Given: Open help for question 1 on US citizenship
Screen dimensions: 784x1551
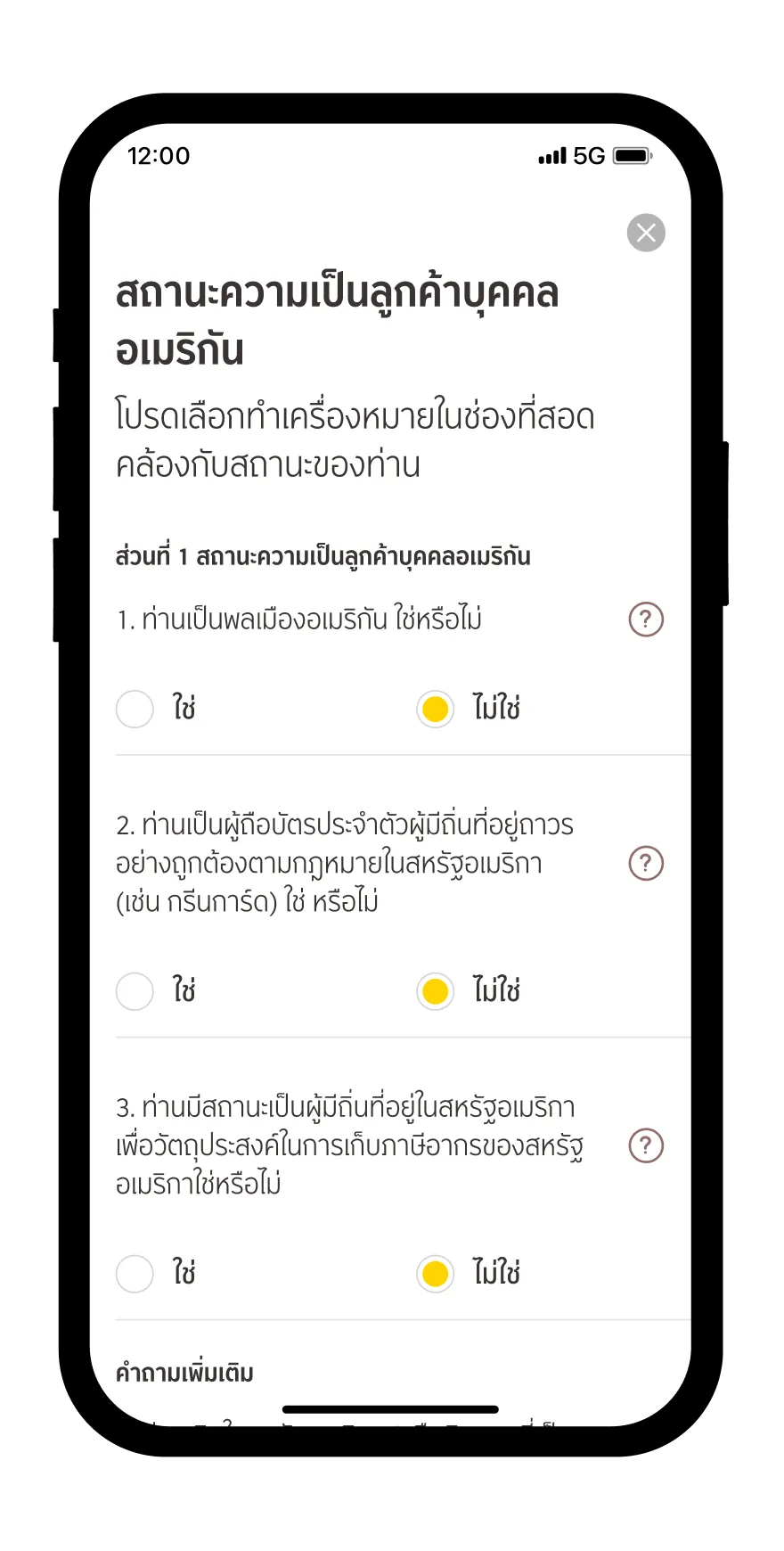Looking at the screenshot, I should click(x=646, y=620).
